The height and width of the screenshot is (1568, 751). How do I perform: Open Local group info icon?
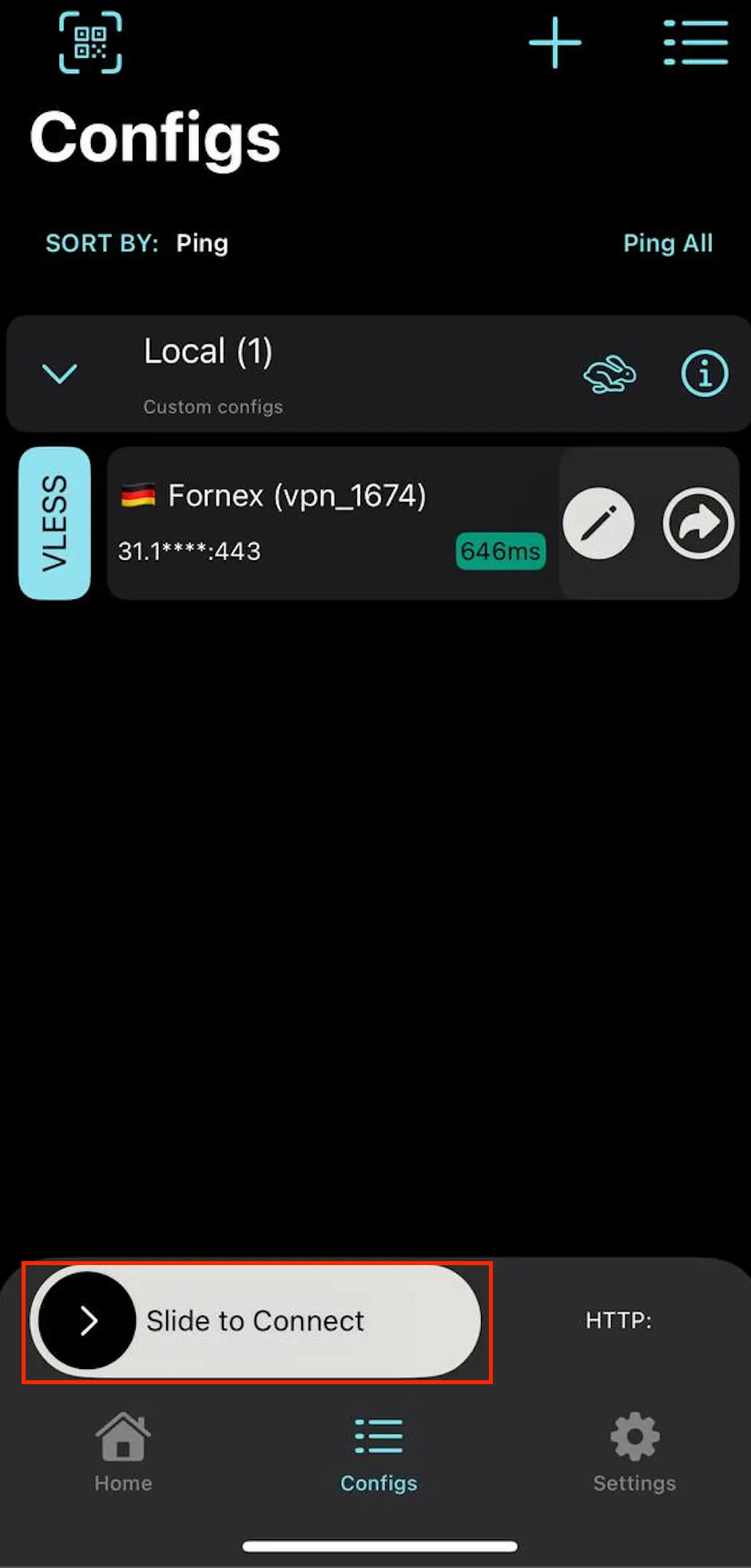coord(704,373)
